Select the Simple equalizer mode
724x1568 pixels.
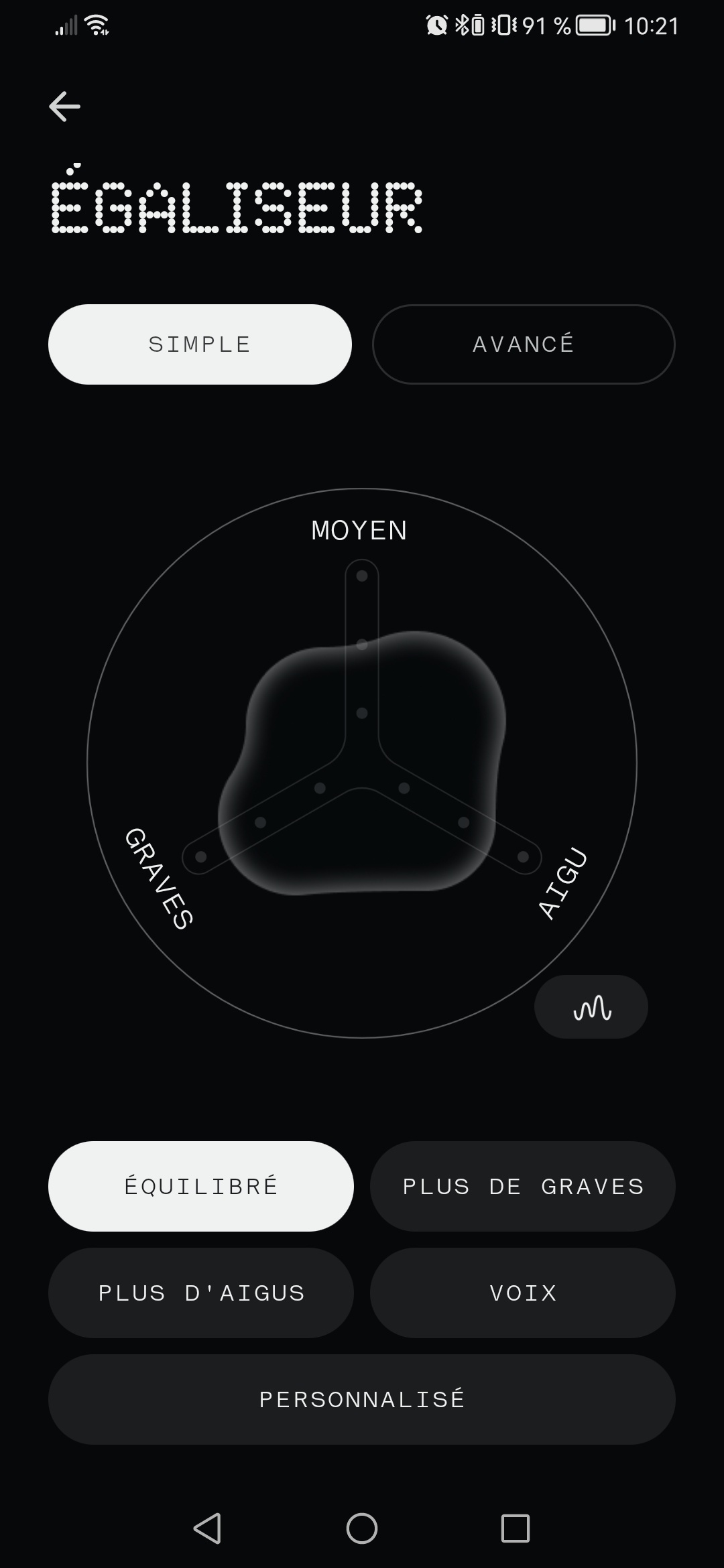200,344
